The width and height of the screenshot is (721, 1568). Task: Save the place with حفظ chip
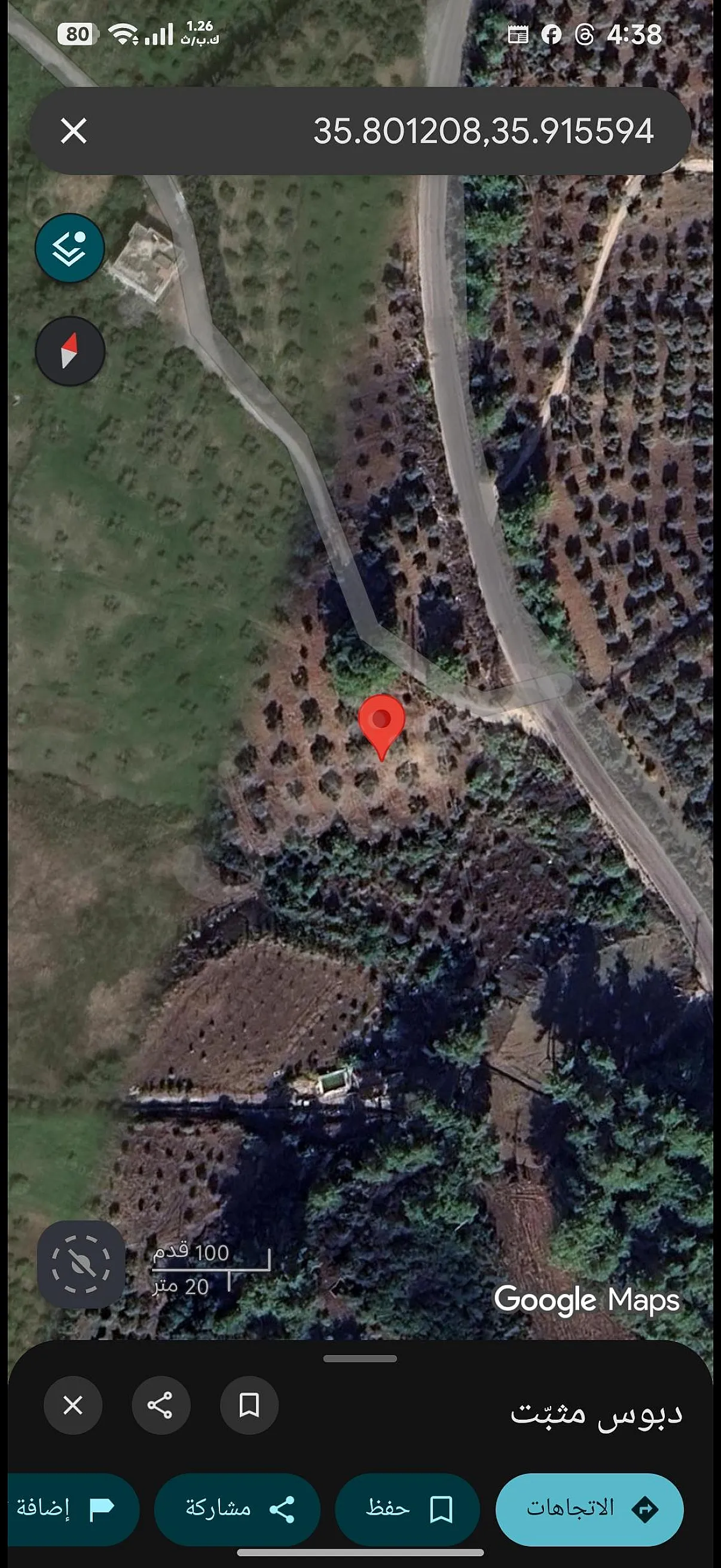tap(408, 1509)
